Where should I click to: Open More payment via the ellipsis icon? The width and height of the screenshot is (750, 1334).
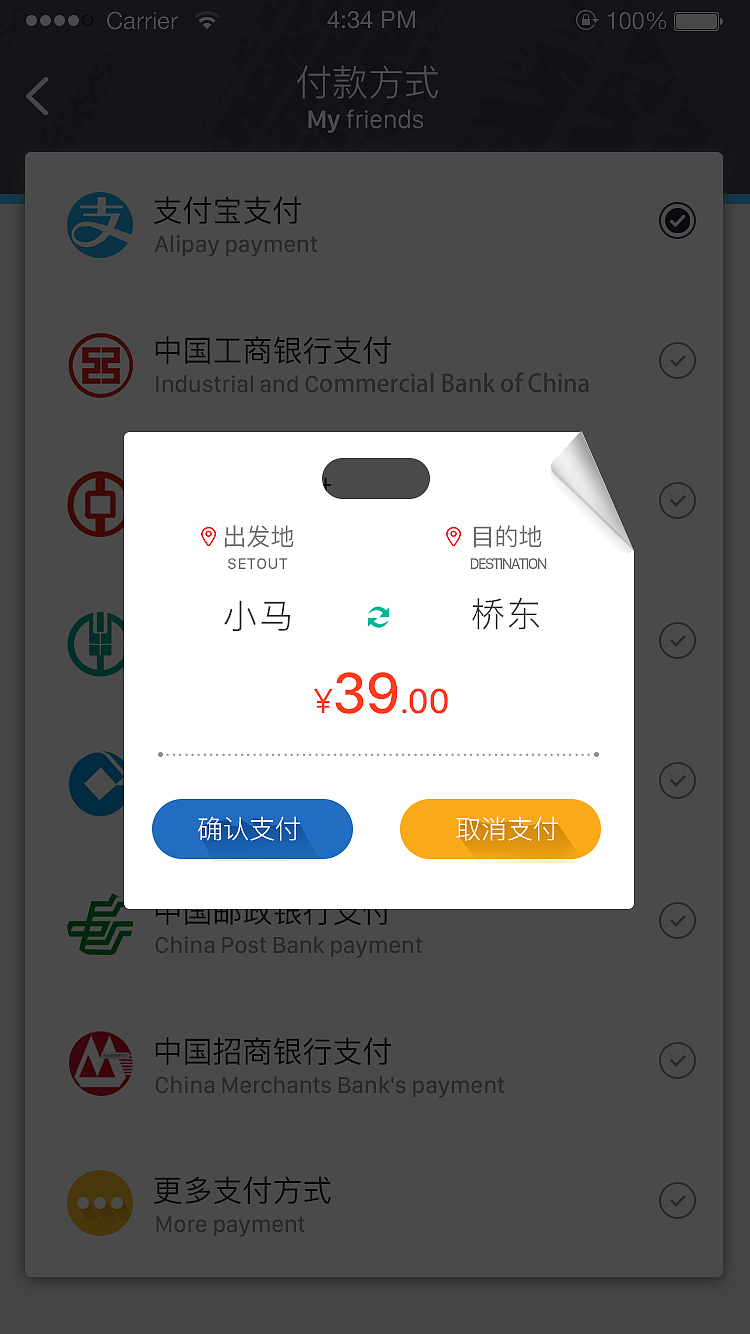coord(100,1203)
